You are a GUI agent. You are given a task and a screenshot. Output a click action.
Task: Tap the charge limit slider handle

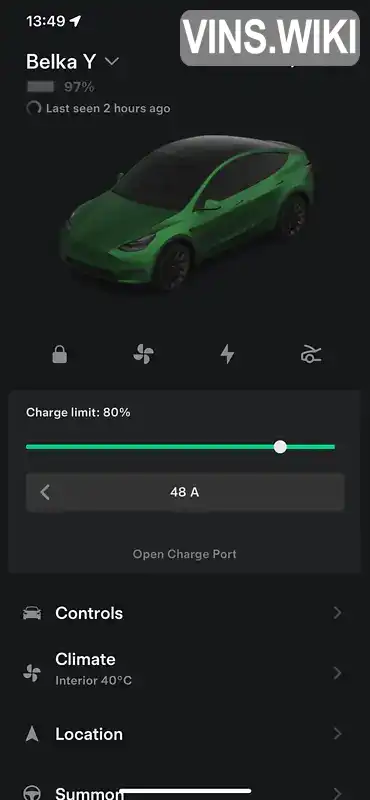(x=280, y=447)
